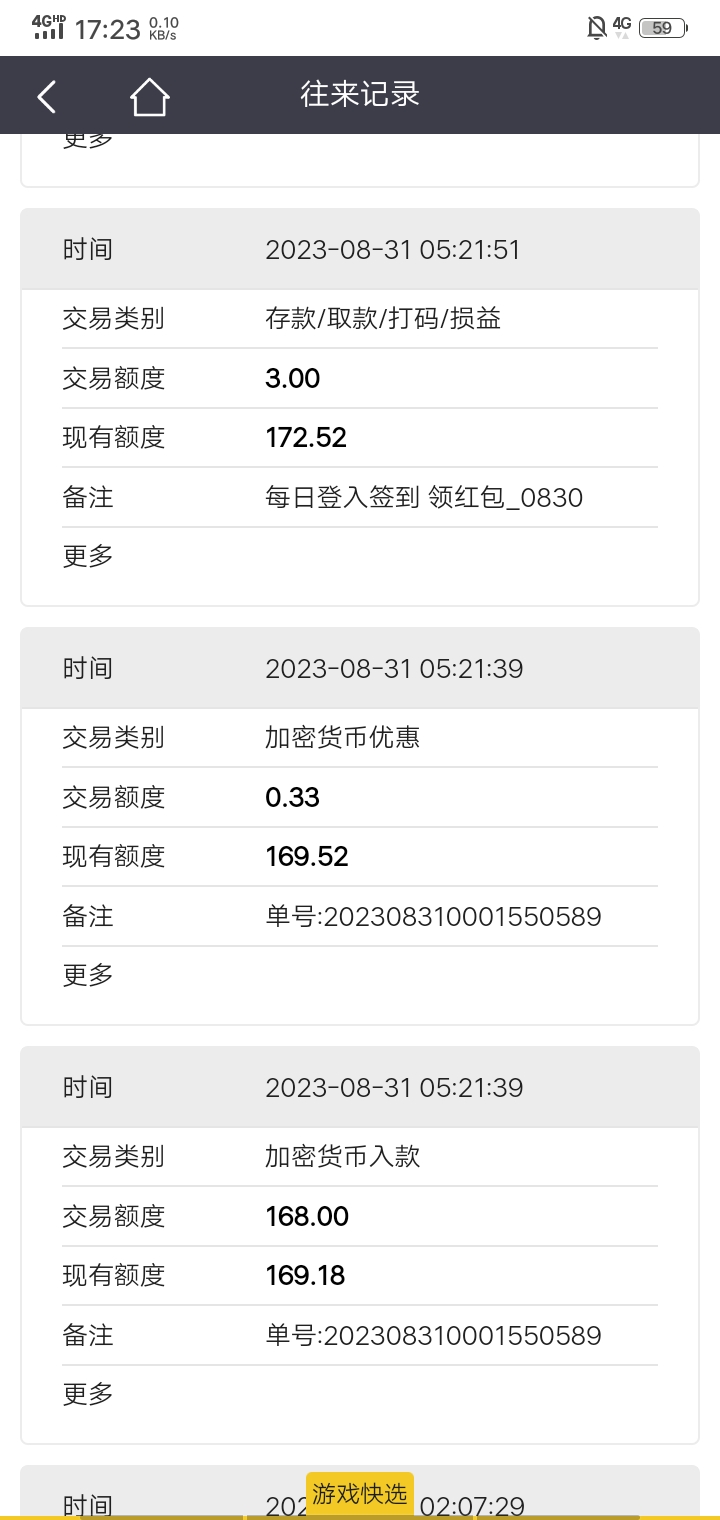Open the home icon in the header

(x=149, y=96)
